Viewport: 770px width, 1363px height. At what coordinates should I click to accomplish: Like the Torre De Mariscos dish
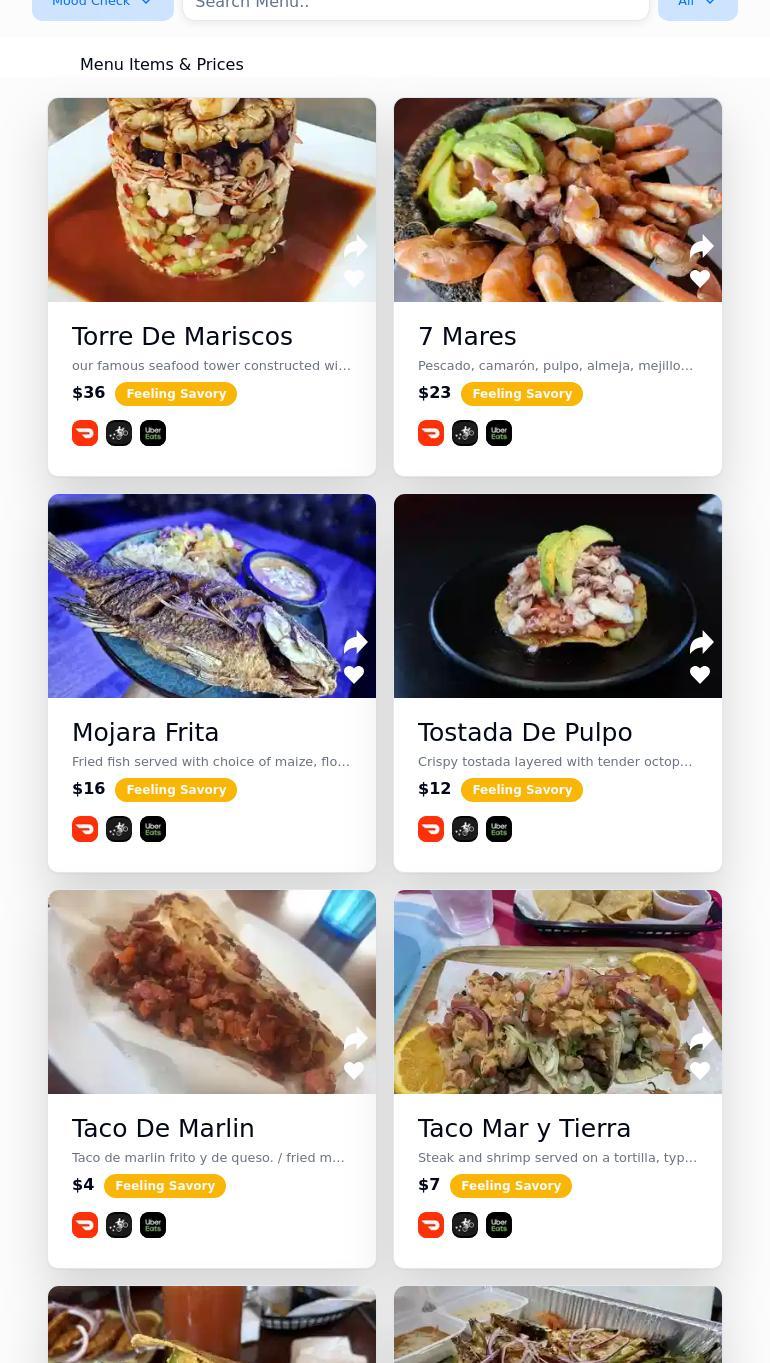point(354,279)
